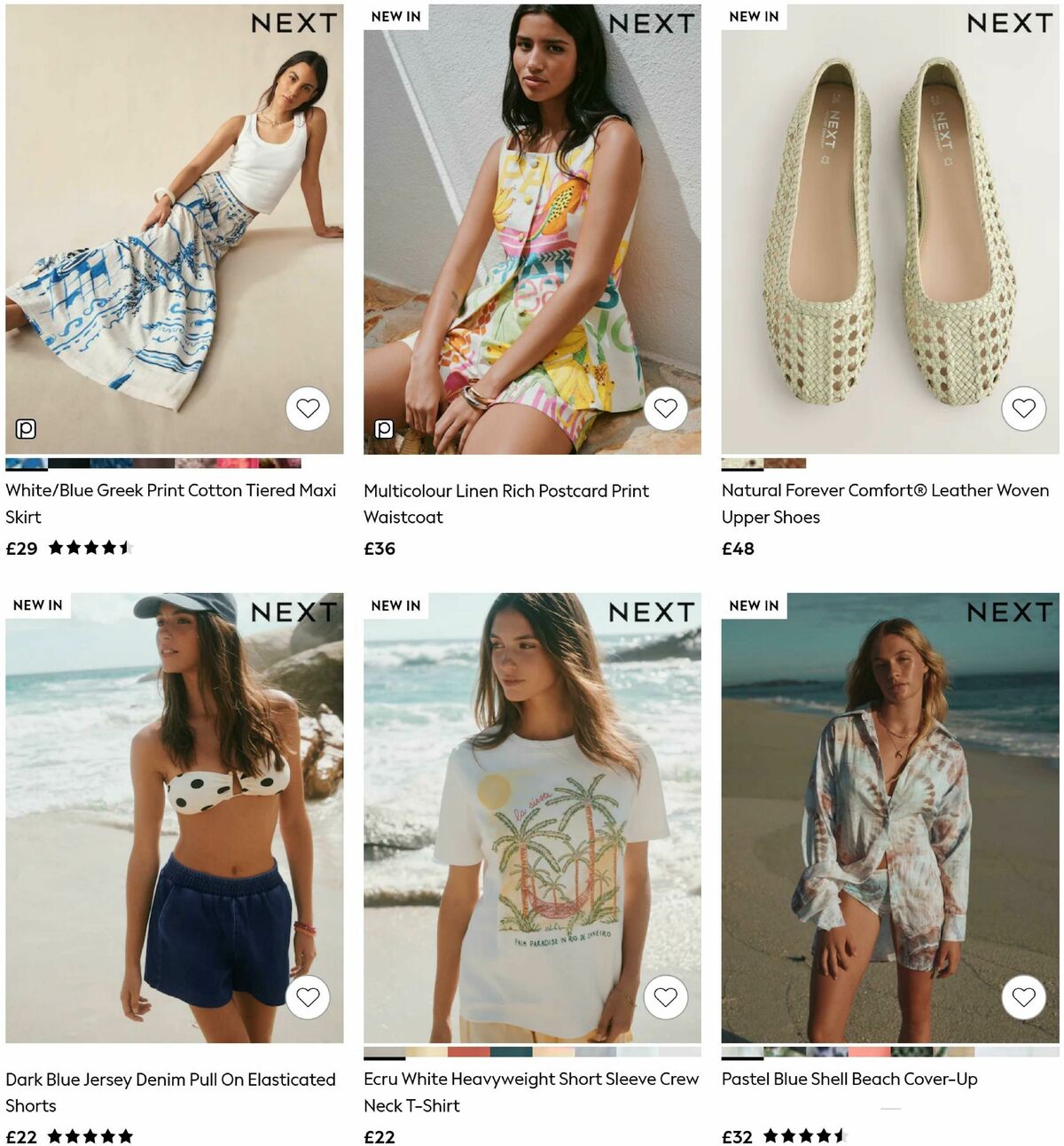Open the White/Blue Greek Print Cotton Tiered Maxi Skirt
Image resolution: width=1064 pixels, height=1146 pixels.
[x=171, y=503]
